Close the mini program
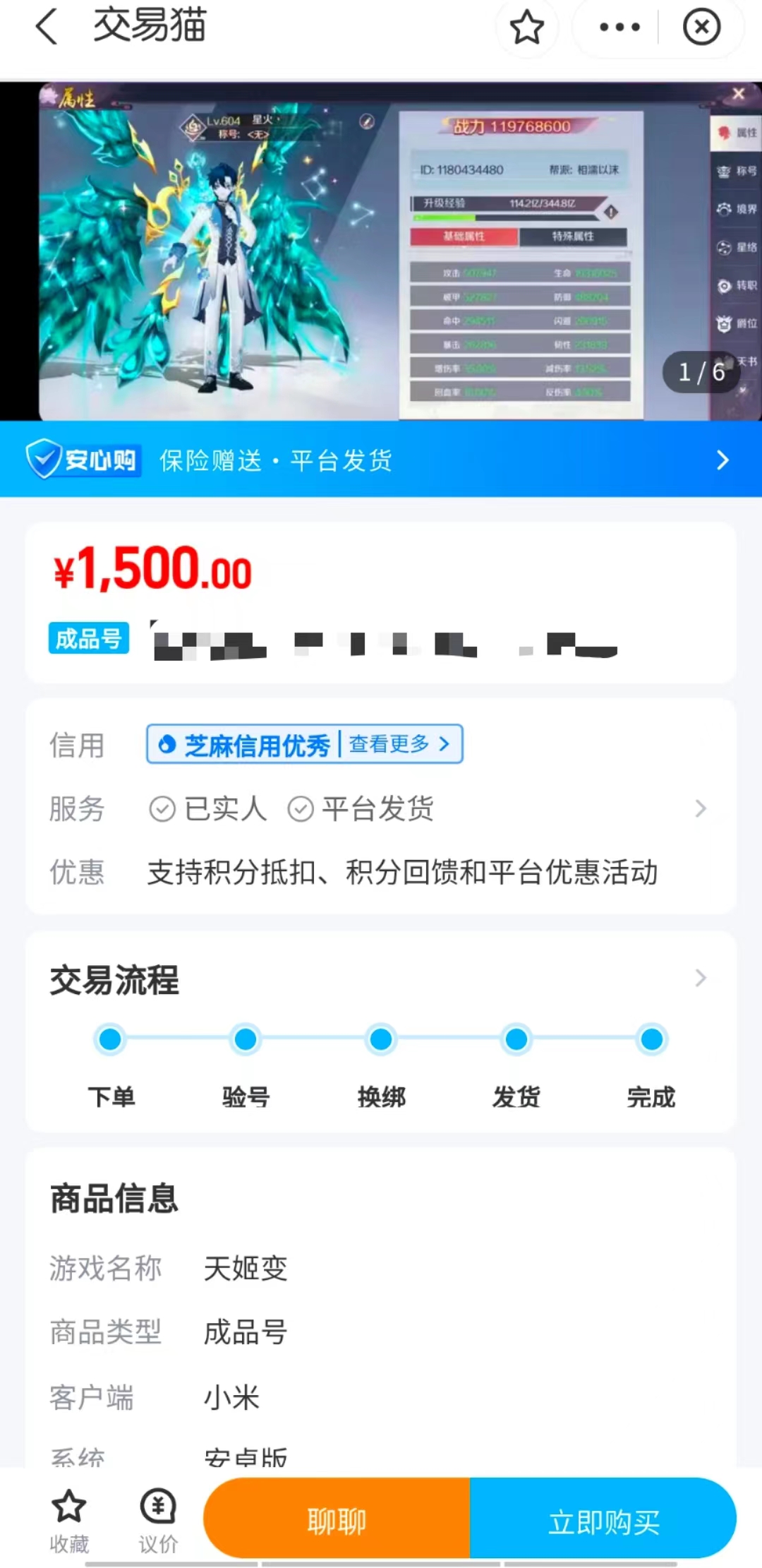The width and height of the screenshot is (762, 1568). (x=701, y=28)
